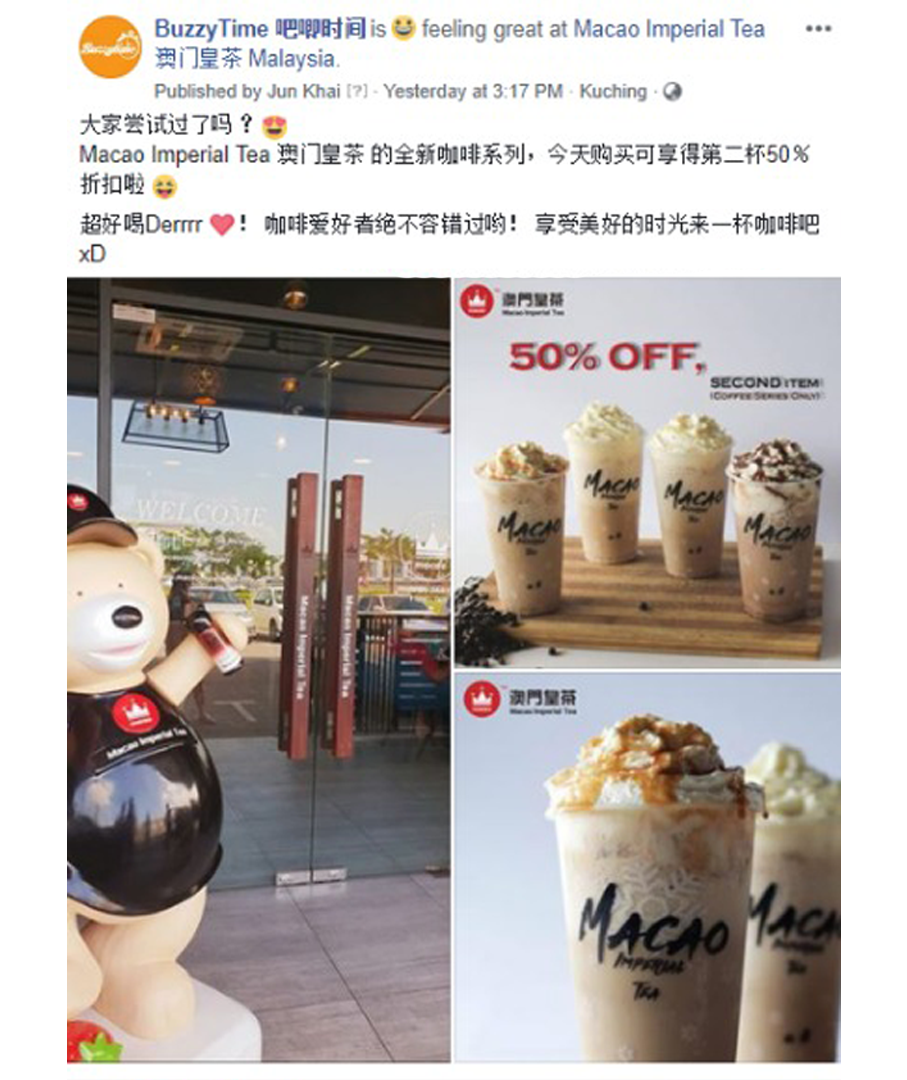Viewport: 907px width, 1080px height.
Task: Open the post's three-dot options menu
Action: [x=818, y=29]
